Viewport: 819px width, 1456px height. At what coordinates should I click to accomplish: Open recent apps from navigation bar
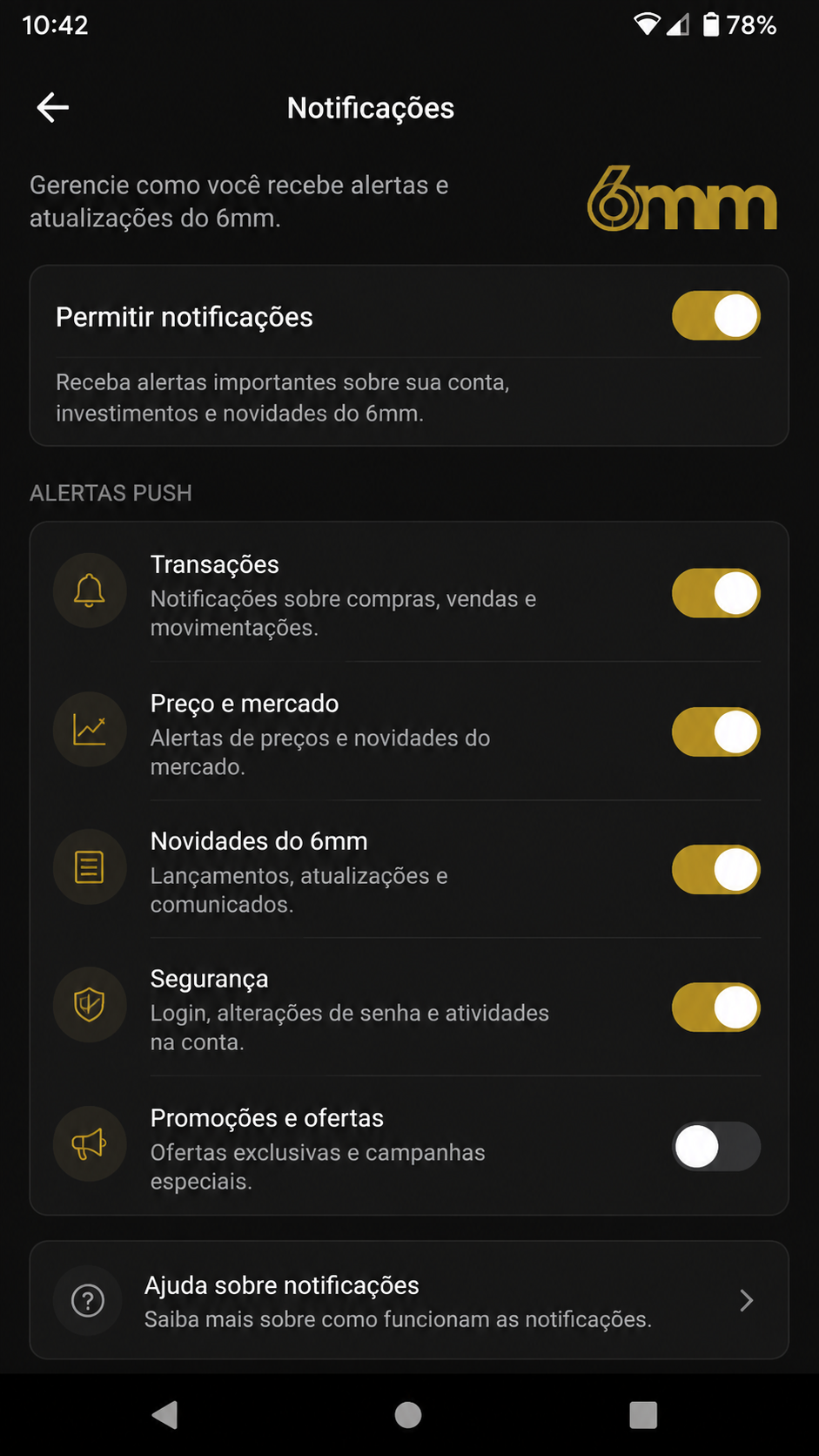(643, 1415)
